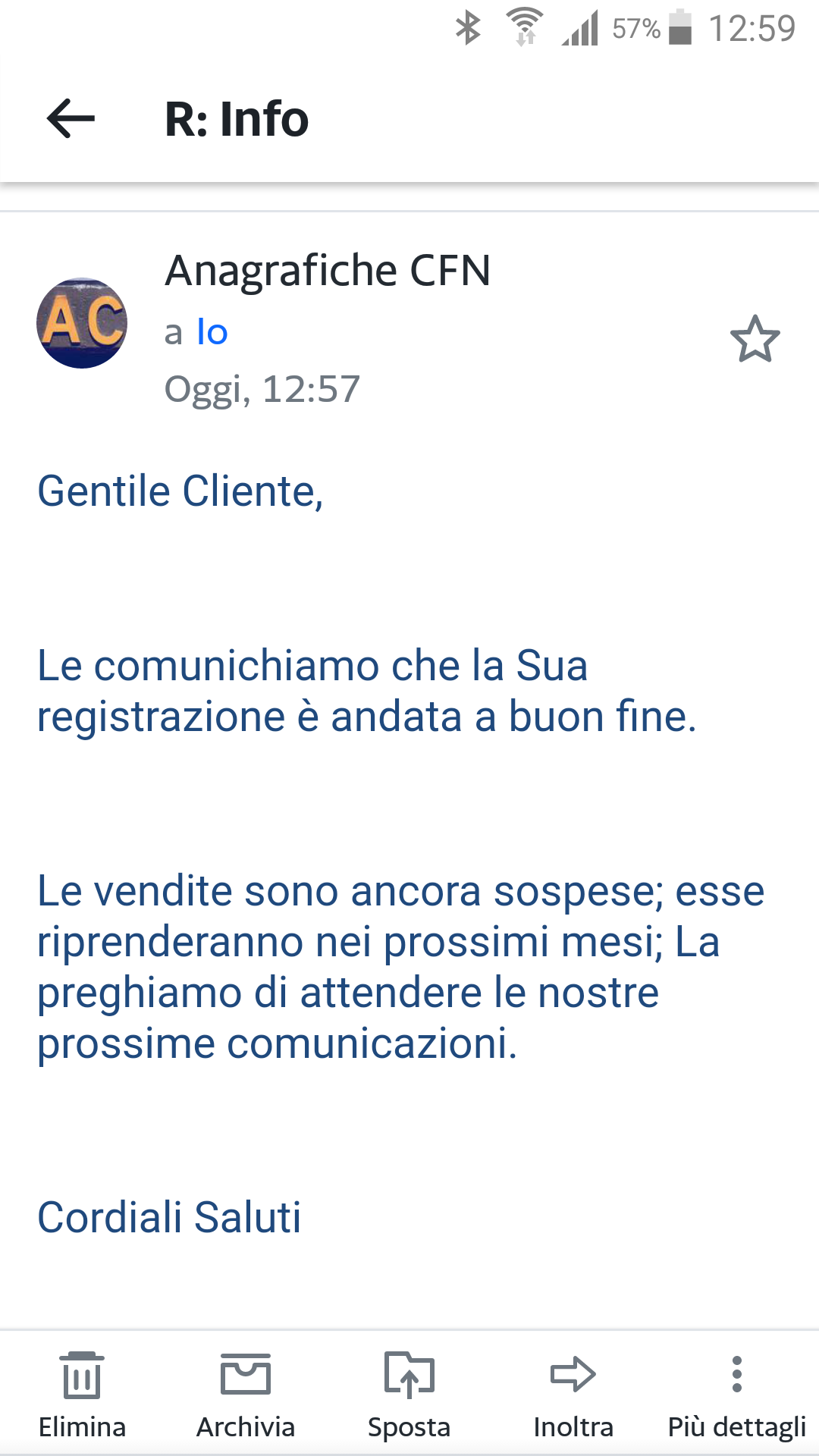Open Più dettagli options
This screenshot has width=819, height=1456.
click(736, 1394)
